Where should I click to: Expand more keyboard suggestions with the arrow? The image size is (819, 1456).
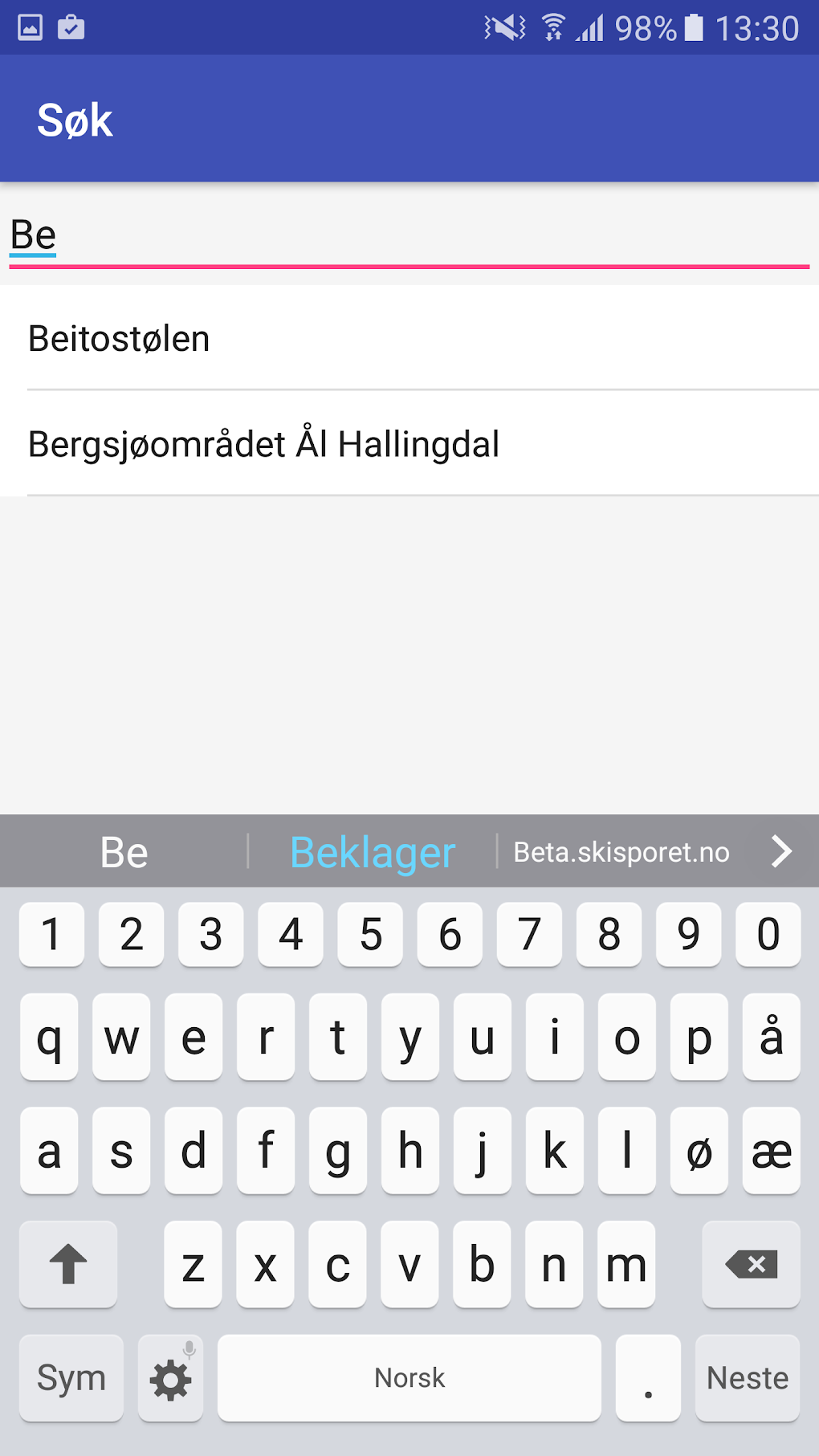780,851
